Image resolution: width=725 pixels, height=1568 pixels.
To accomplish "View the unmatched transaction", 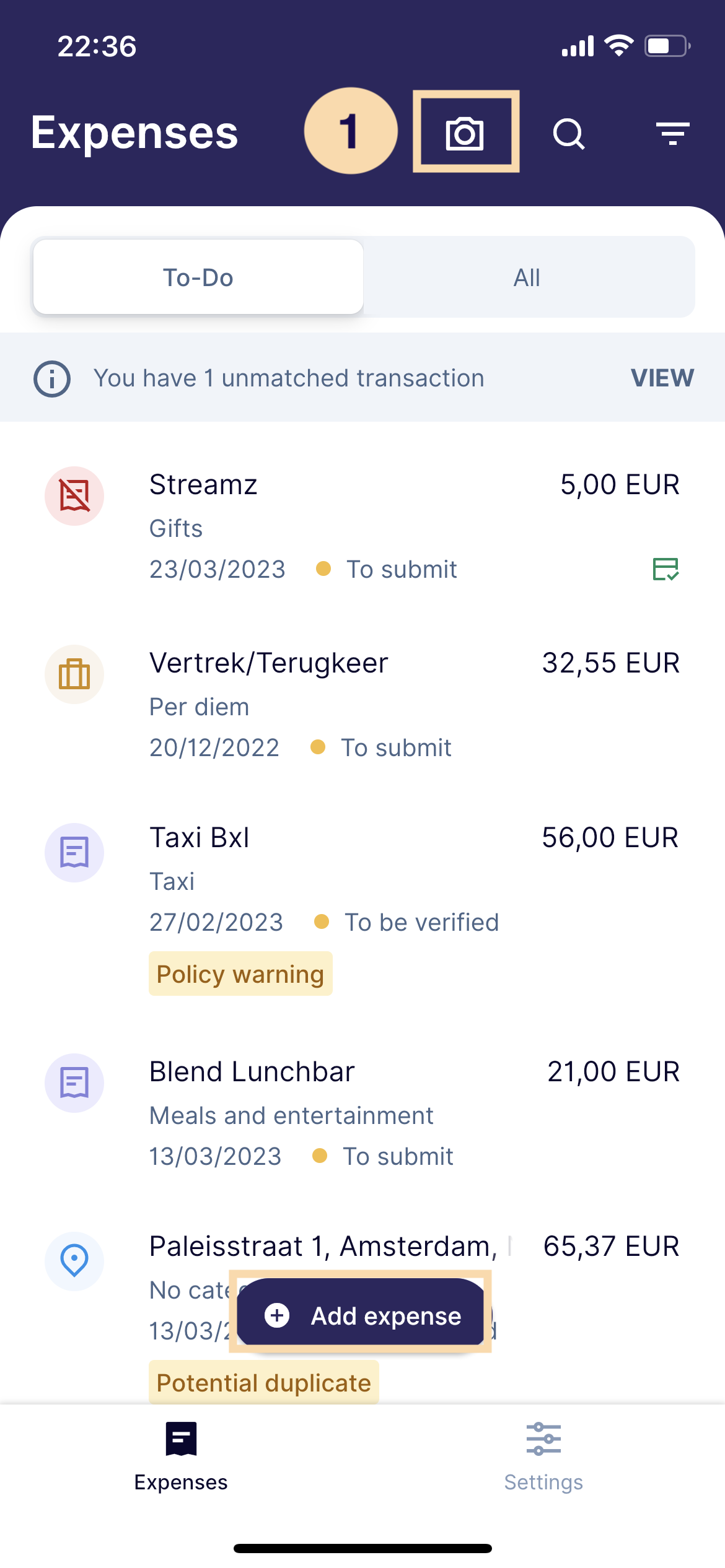I will (x=662, y=378).
